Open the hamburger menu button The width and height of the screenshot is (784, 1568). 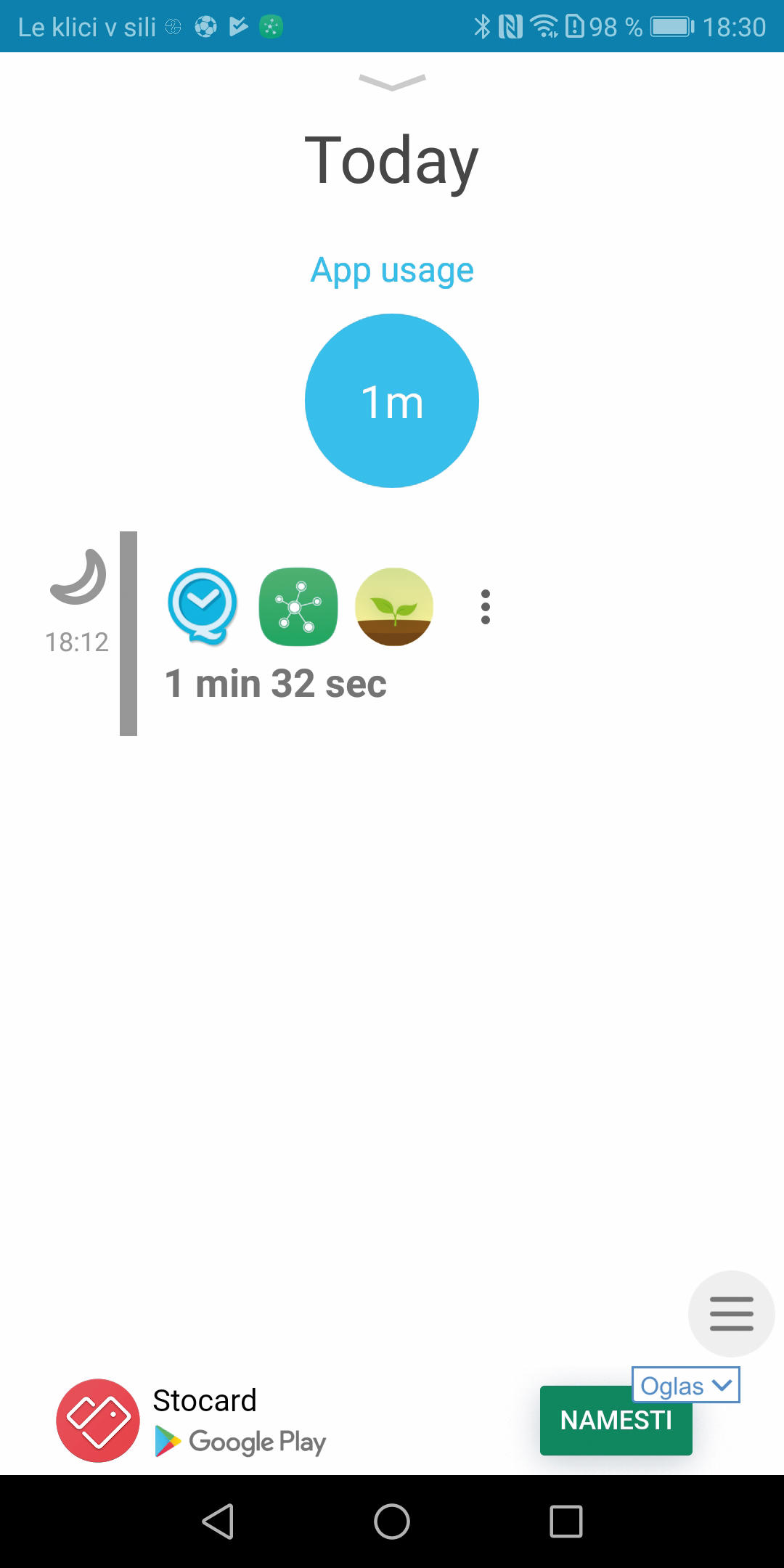(x=731, y=1313)
